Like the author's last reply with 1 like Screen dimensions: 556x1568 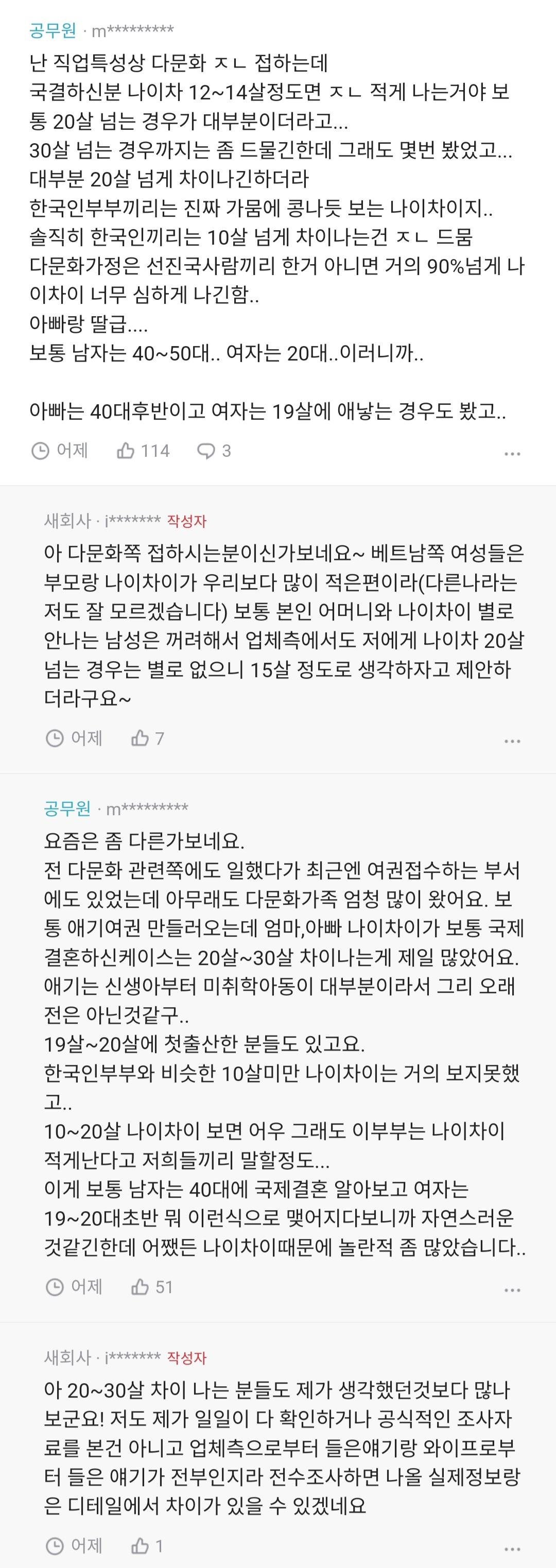[141, 1545]
